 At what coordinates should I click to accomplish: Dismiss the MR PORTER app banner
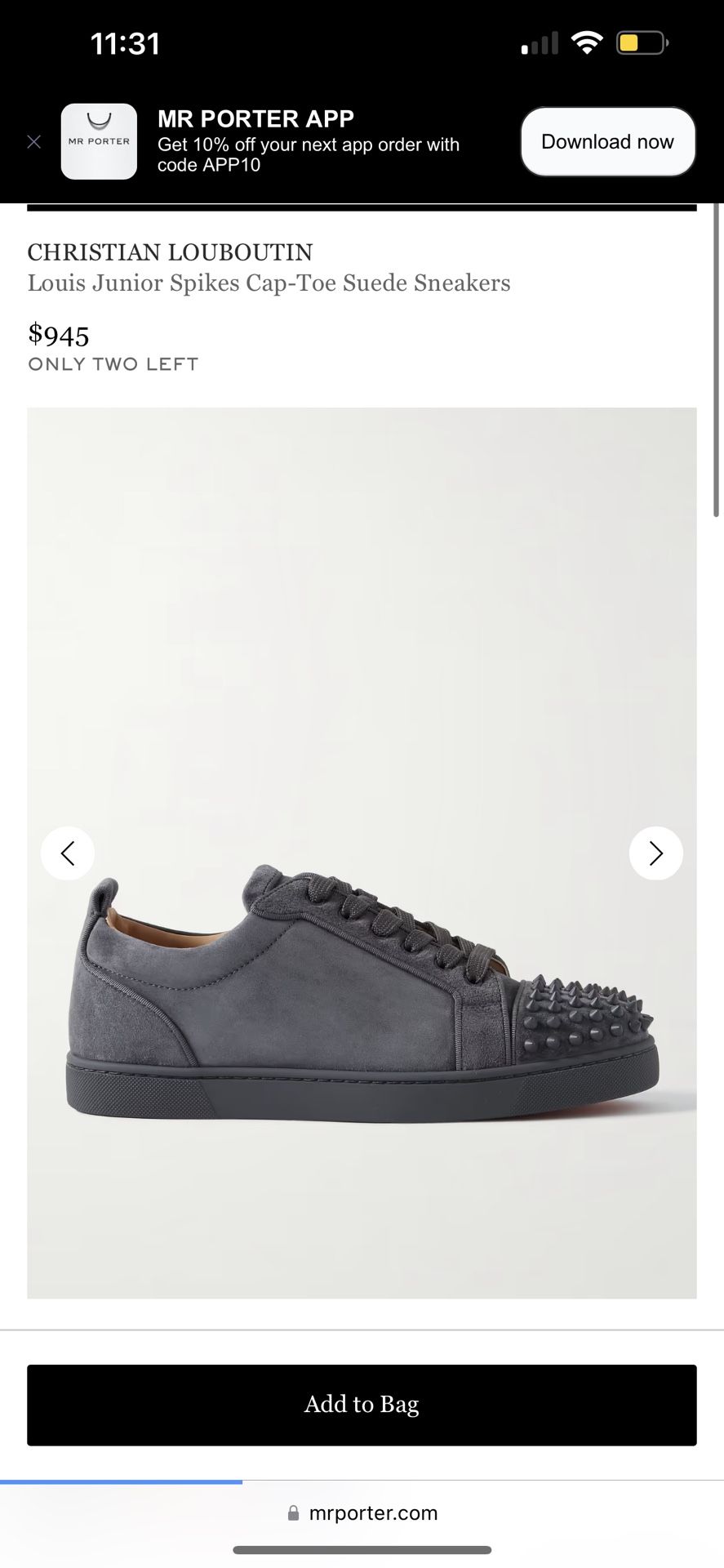pyautogui.click(x=34, y=142)
